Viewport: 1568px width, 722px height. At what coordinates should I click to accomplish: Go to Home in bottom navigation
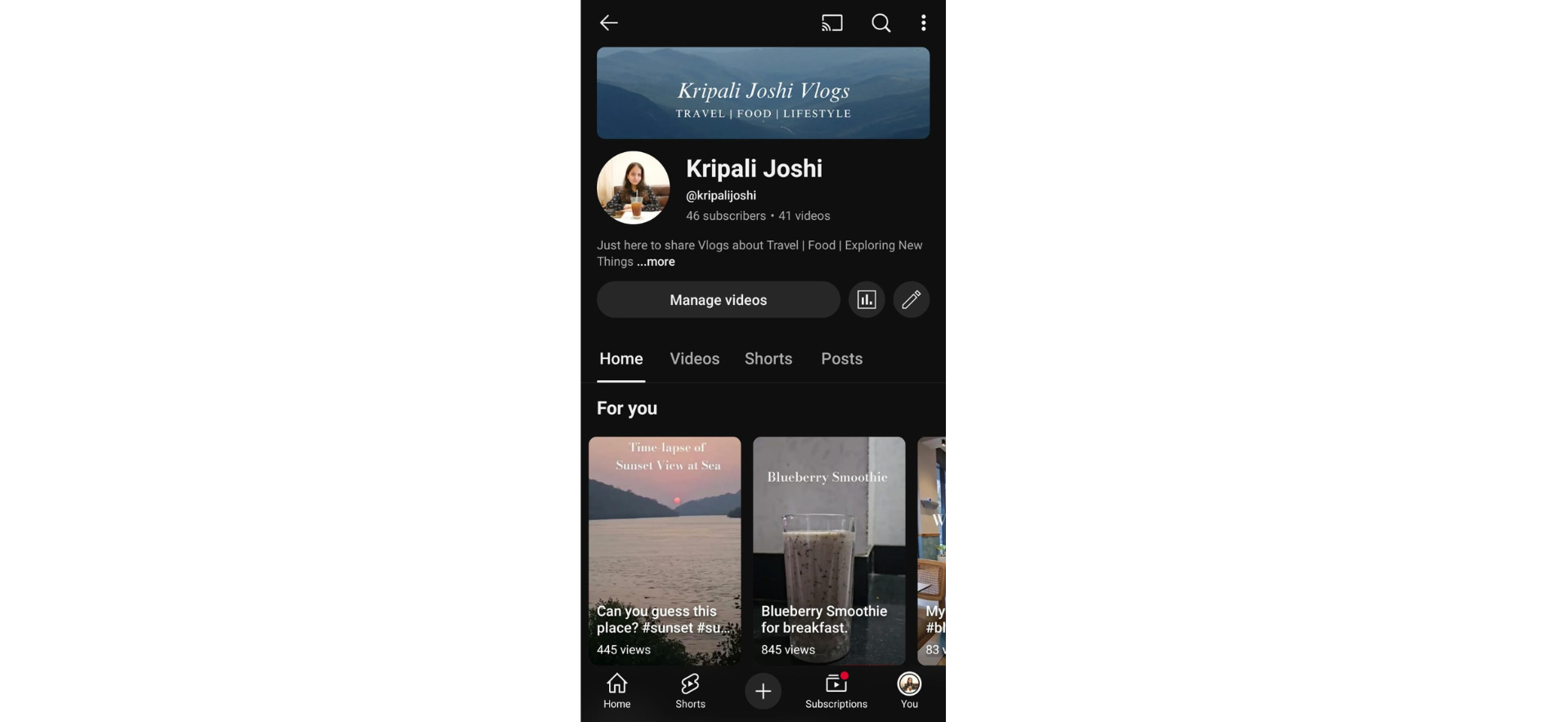point(616,691)
